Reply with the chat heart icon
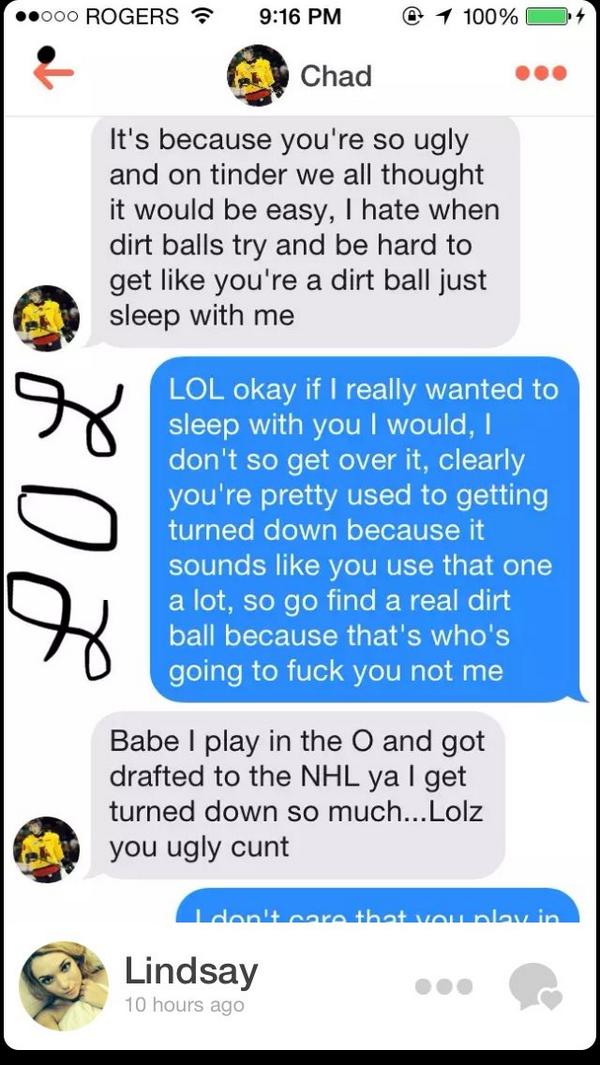The width and height of the screenshot is (600, 1065). click(534, 985)
